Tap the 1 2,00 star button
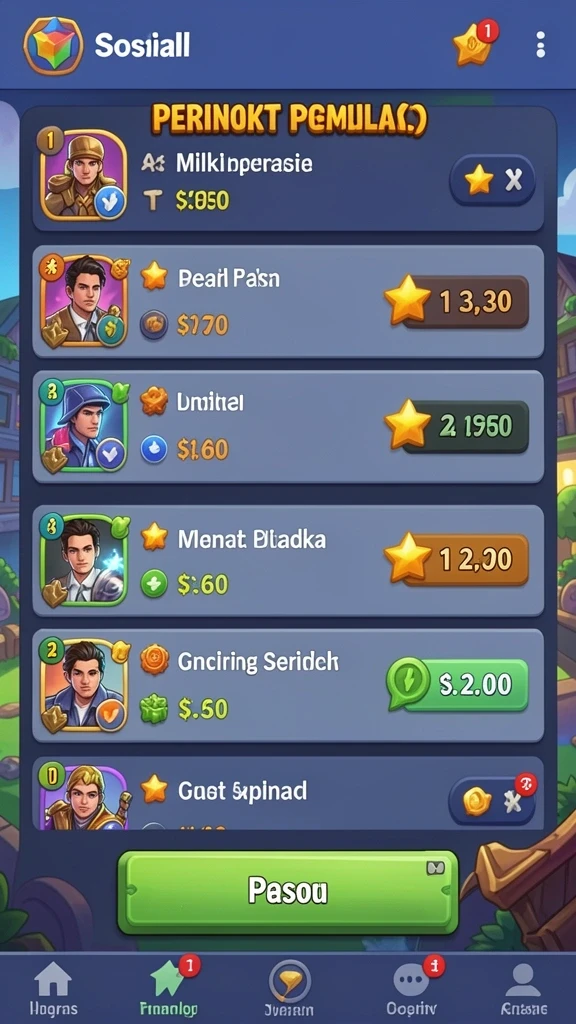Image resolution: width=576 pixels, height=1024 pixels. (456, 559)
